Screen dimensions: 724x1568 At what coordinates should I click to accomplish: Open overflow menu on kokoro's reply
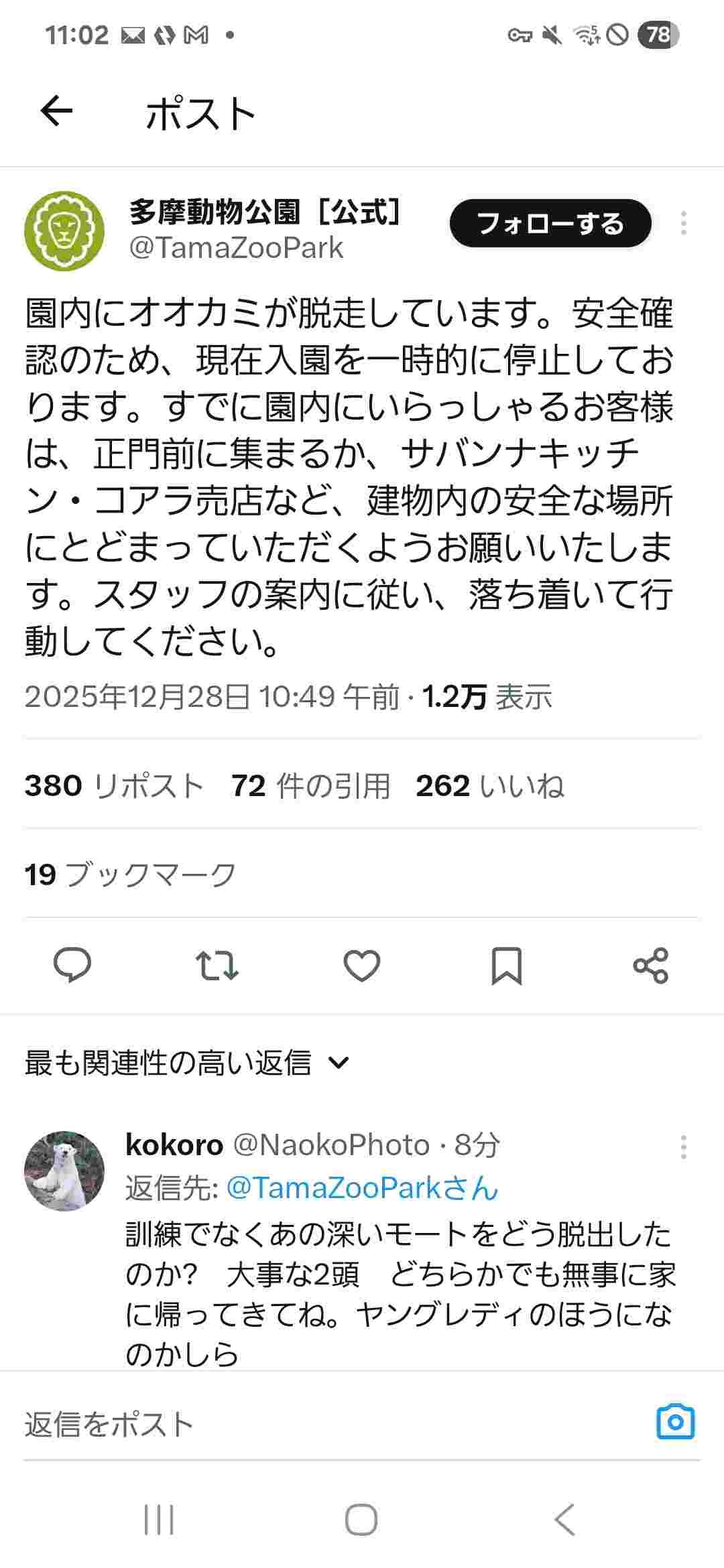tap(683, 1147)
